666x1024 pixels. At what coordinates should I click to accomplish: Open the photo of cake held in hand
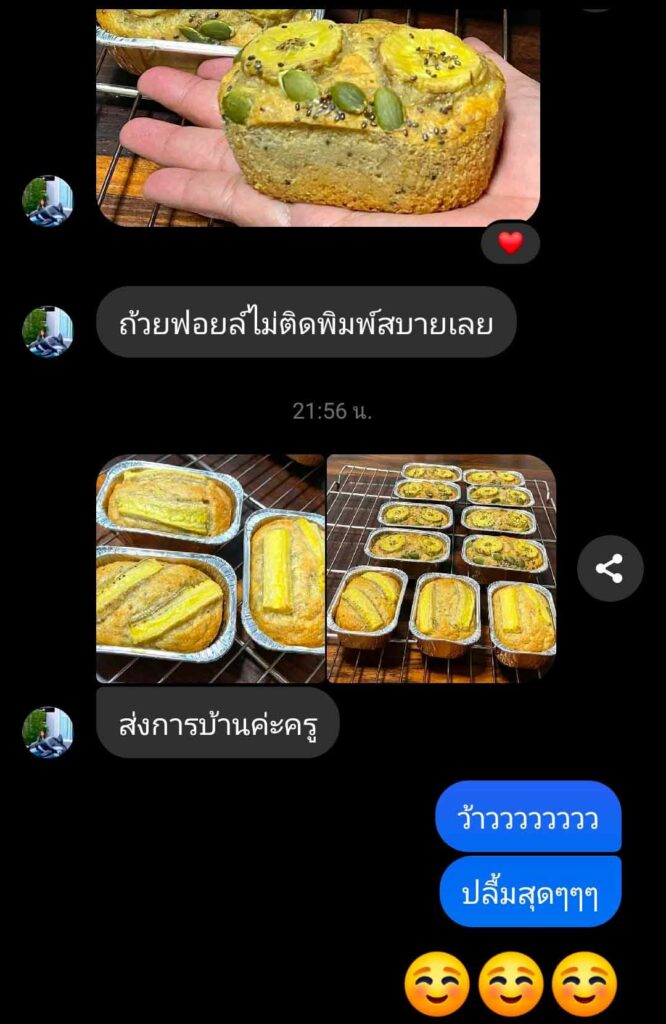tap(318, 115)
